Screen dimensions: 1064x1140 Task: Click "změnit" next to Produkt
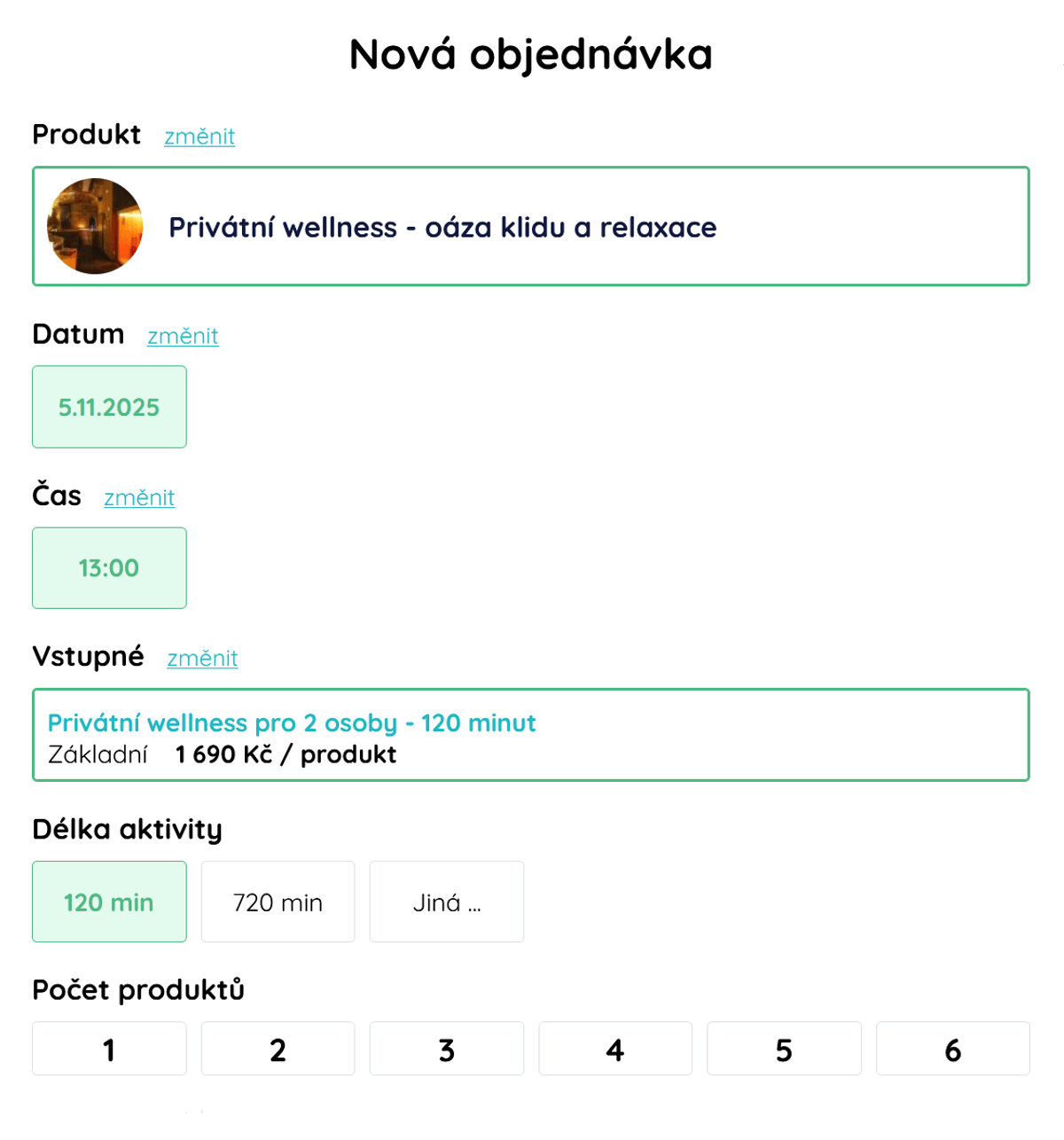click(x=199, y=137)
